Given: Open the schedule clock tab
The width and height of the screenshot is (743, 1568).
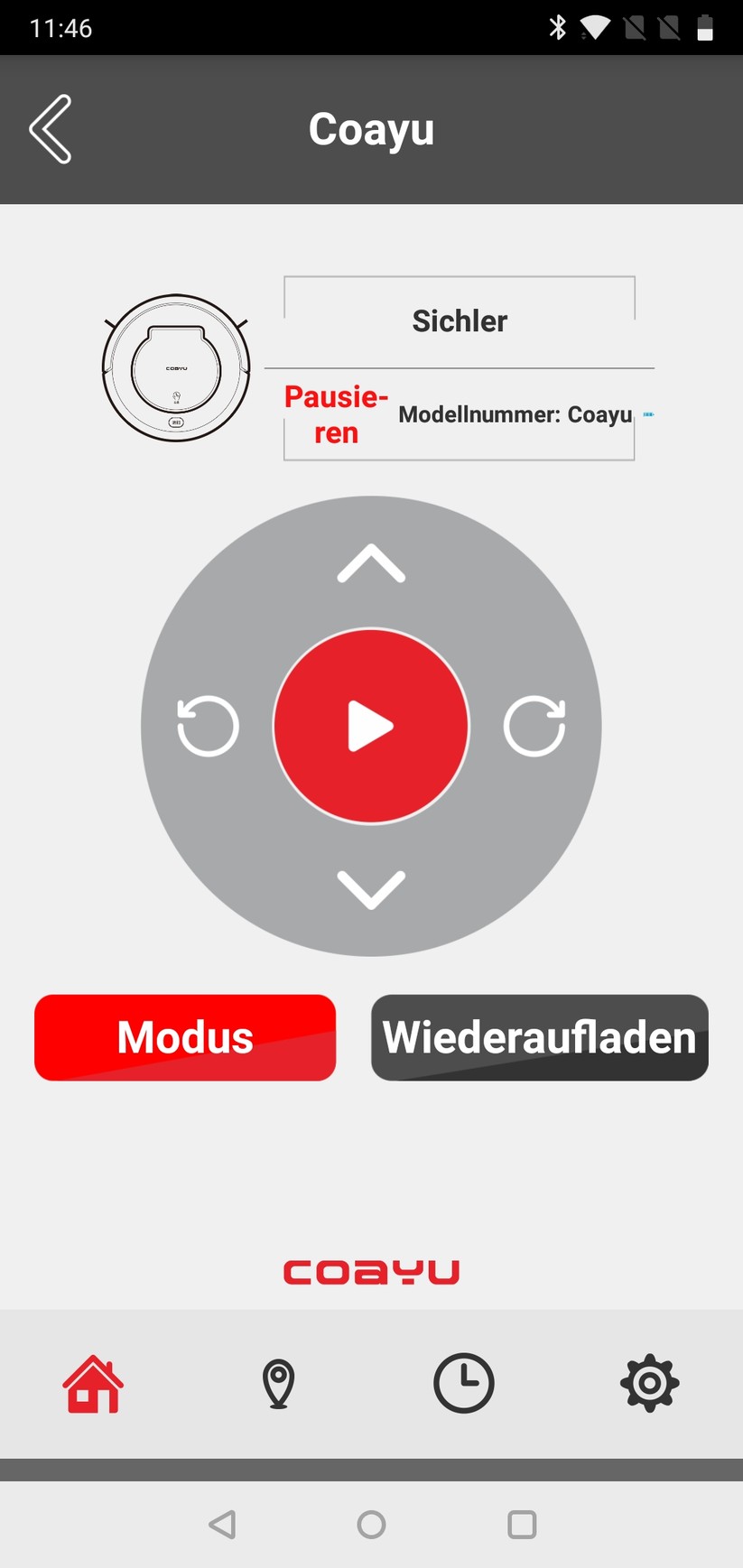Looking at the screenshot, I should coord(464,1383).
